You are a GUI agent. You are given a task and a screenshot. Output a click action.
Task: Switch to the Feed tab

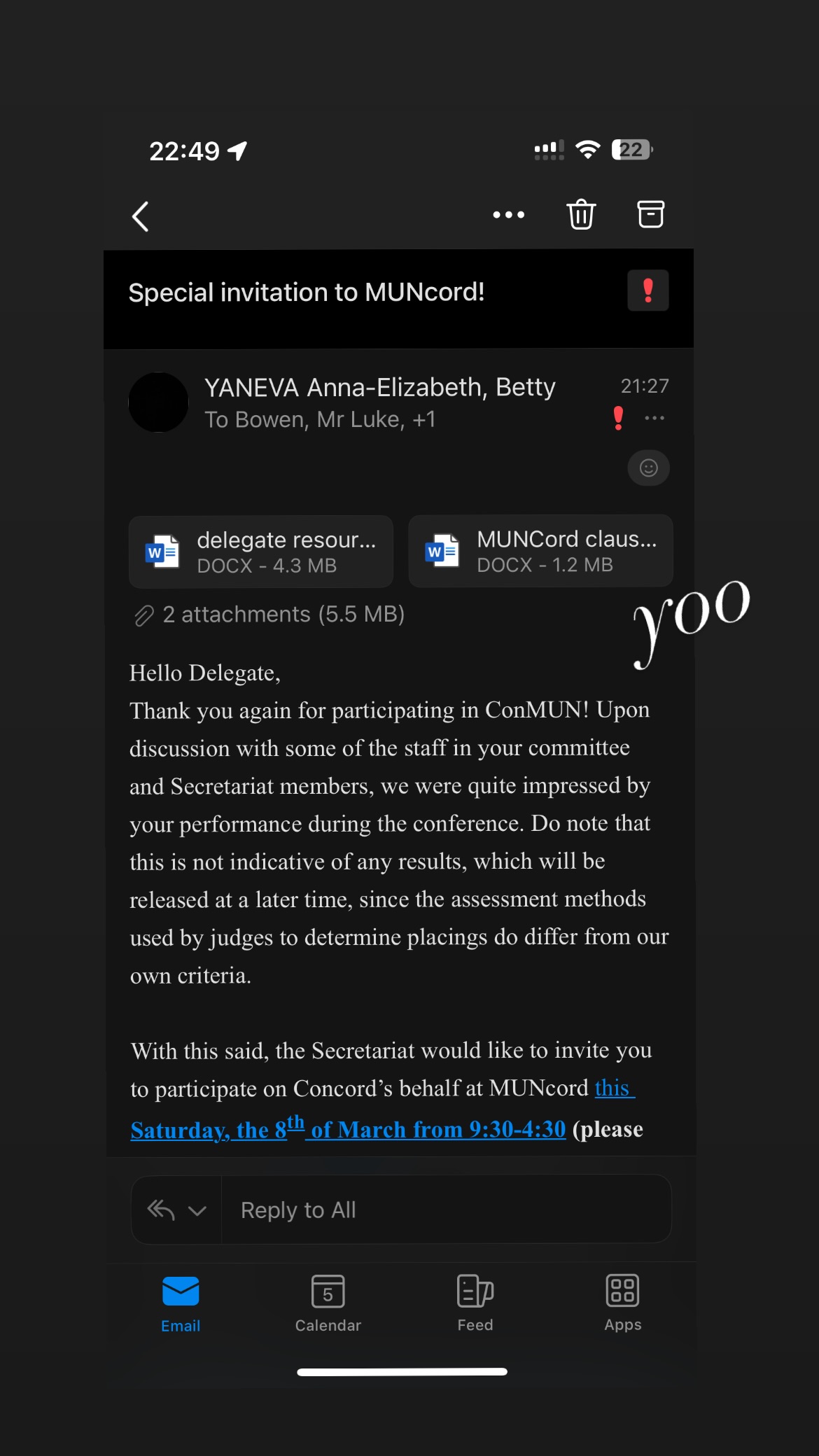[x=475, y=1303]
